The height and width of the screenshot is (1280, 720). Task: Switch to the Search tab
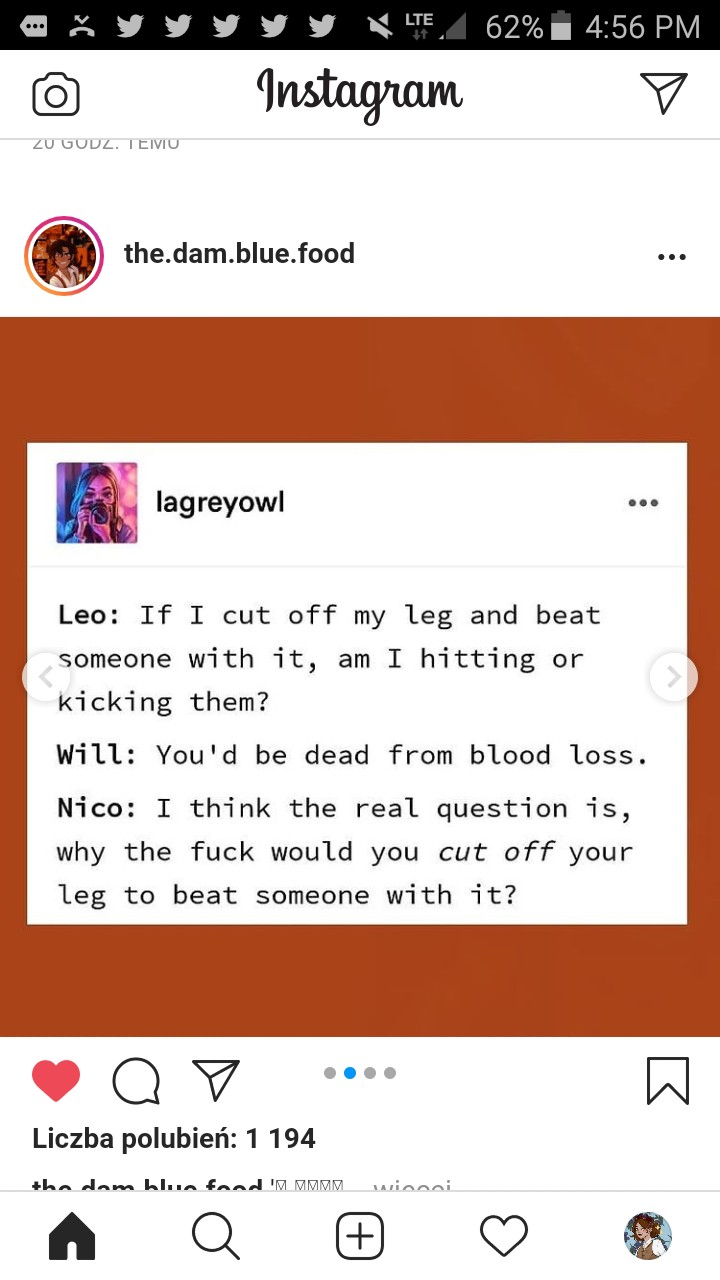click(216, 1236)
